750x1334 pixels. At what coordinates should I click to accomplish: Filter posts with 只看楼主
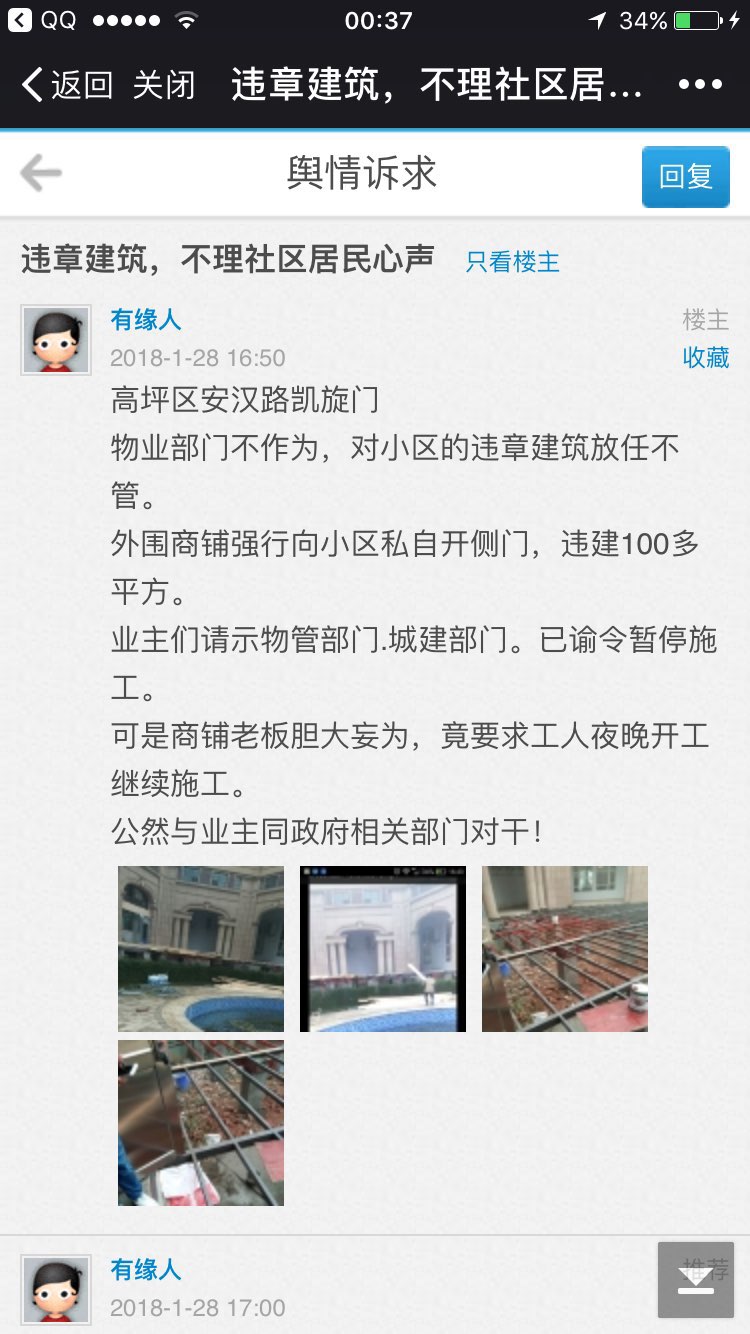click(x=512, y=262)
